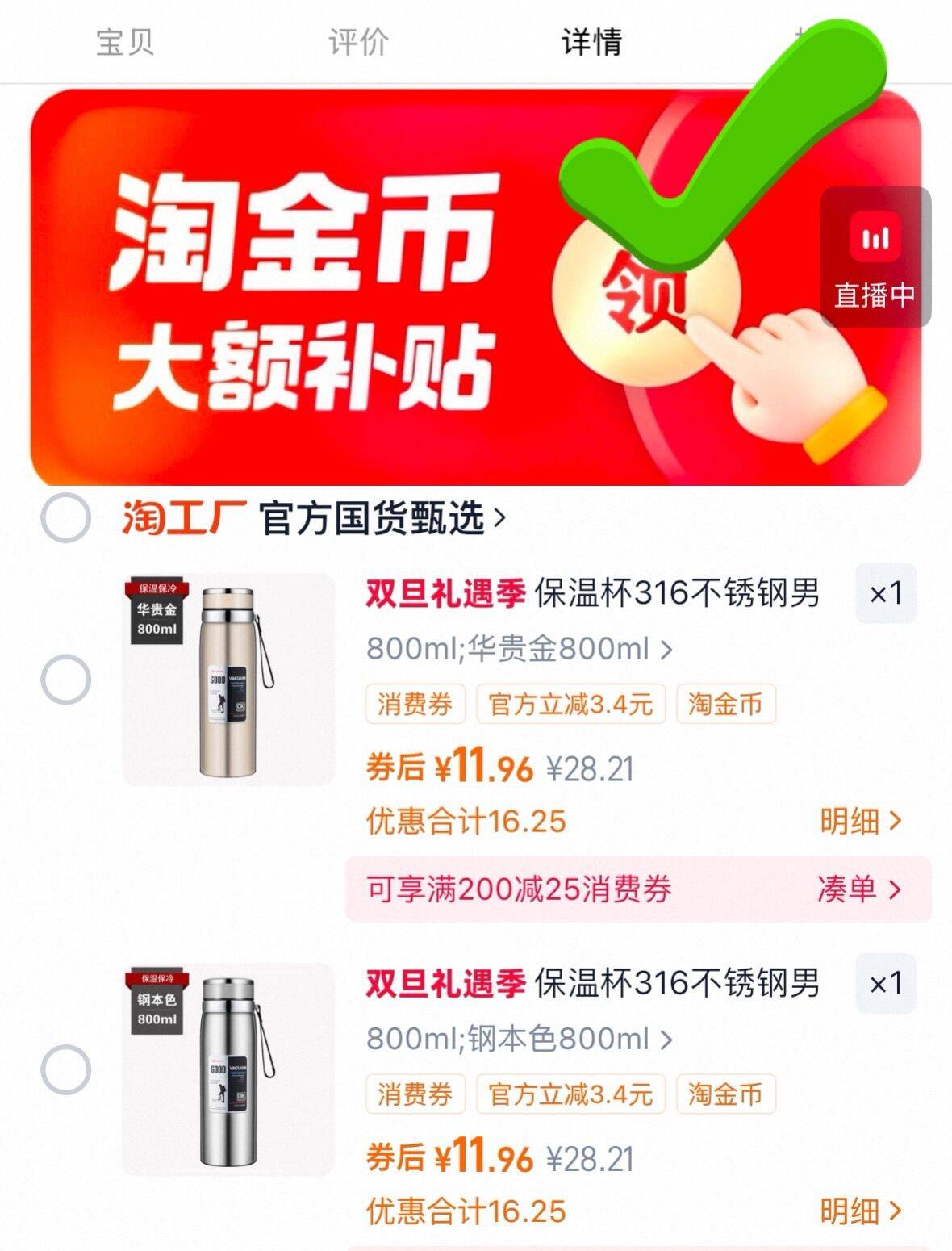952x1251 pixels.
Task: Open the 淘金币大额补贴 banner image
Action: tap(323, 291)
